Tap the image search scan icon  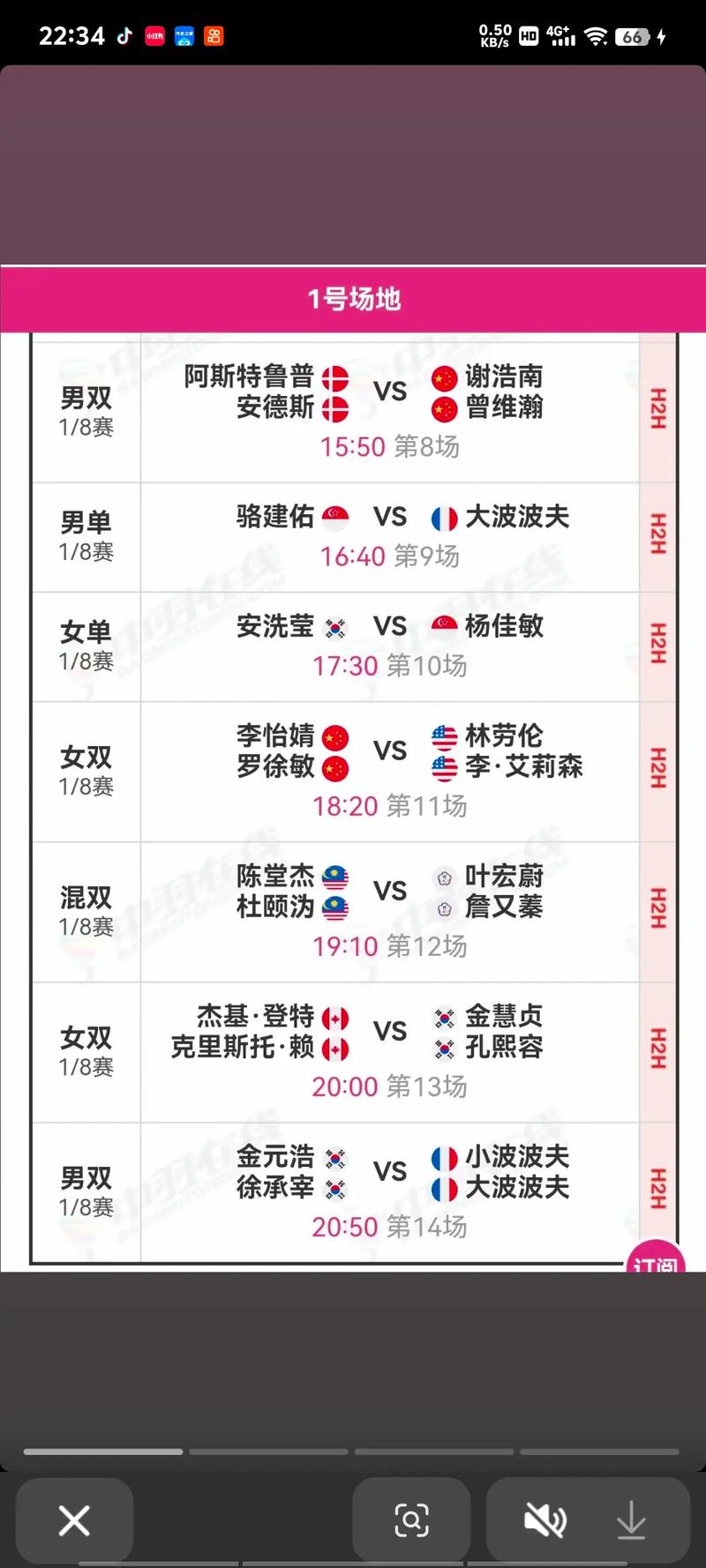pos(413,1519)
